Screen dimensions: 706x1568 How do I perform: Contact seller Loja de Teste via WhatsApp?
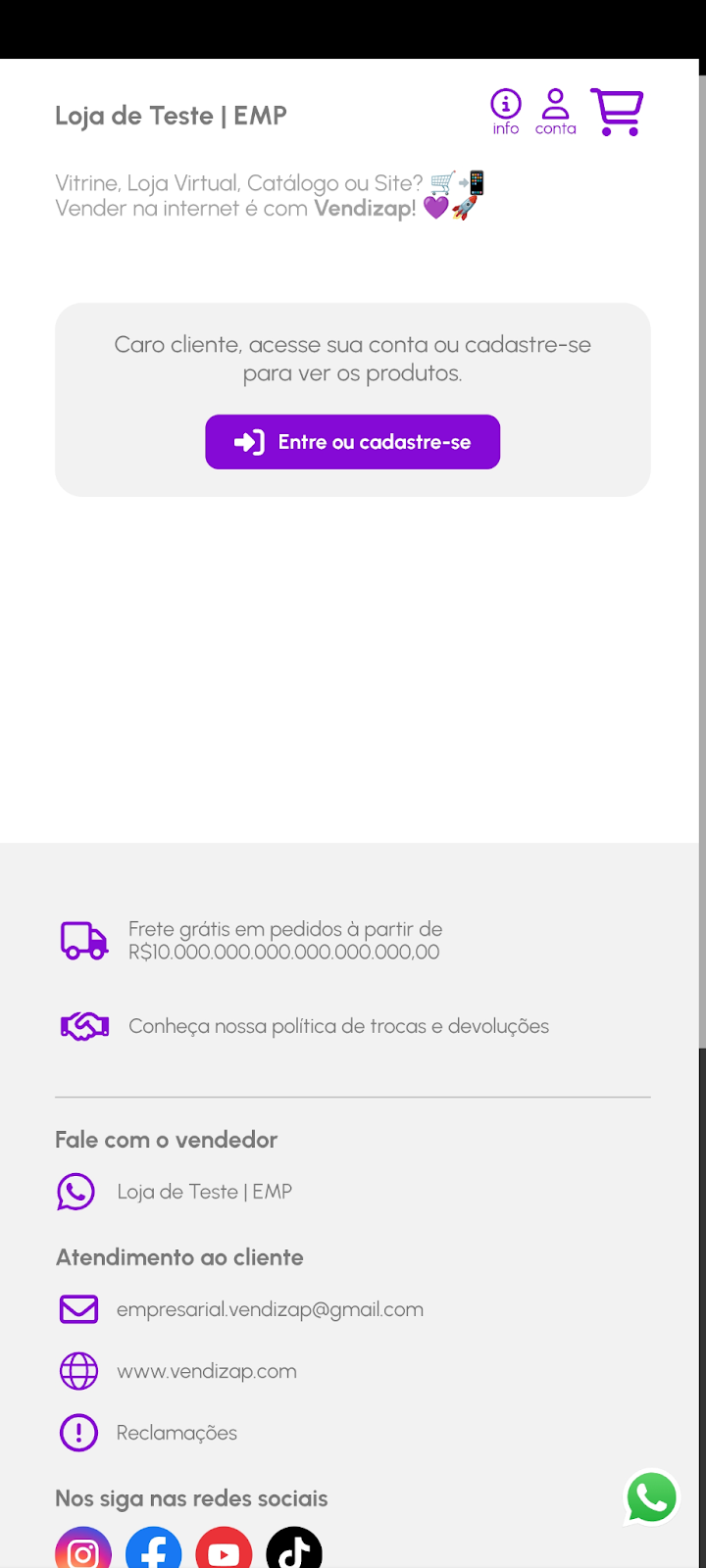(x=204, y=1192)
